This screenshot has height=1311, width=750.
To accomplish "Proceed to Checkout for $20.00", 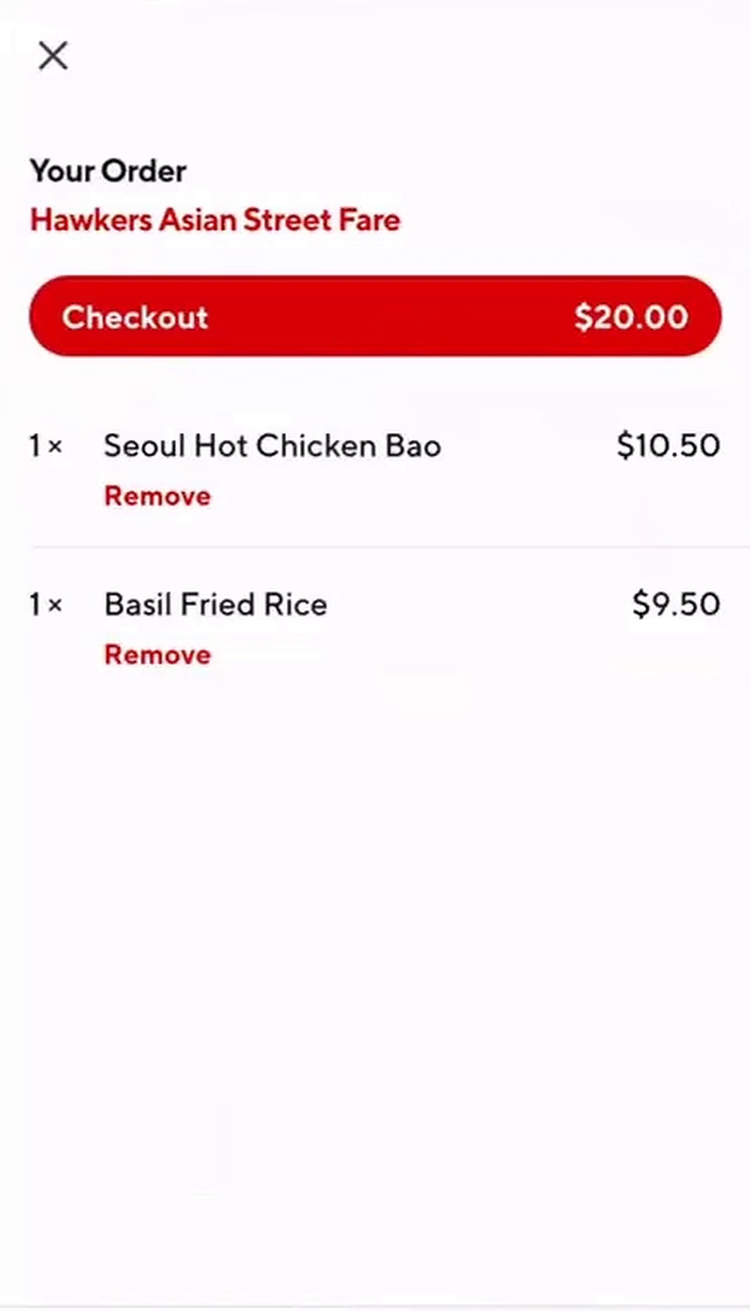I will click(x=375, y=317).
